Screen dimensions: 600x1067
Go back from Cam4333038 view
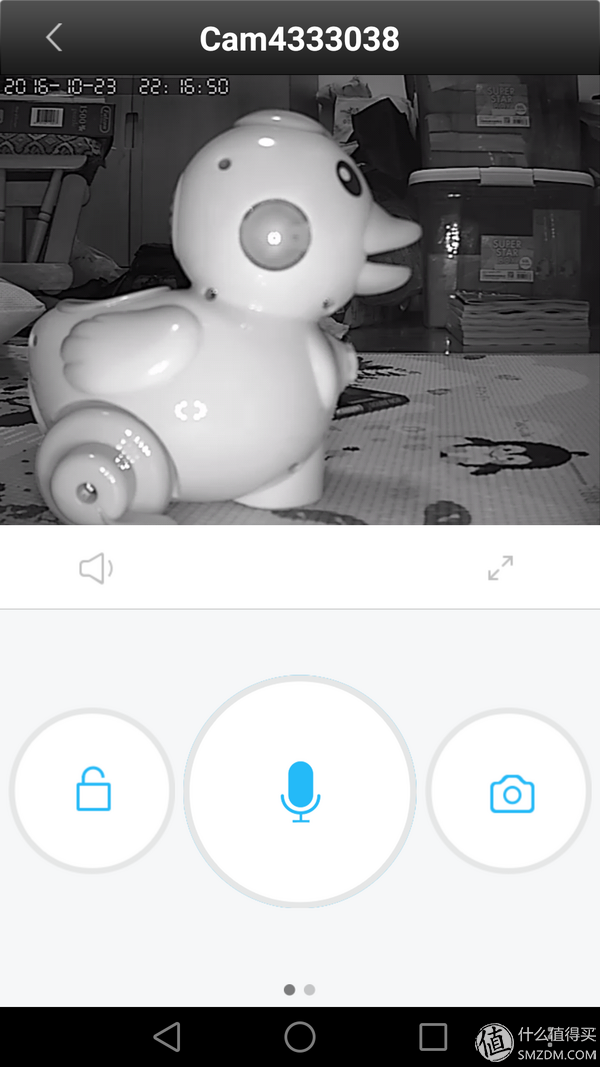(54, 38)
